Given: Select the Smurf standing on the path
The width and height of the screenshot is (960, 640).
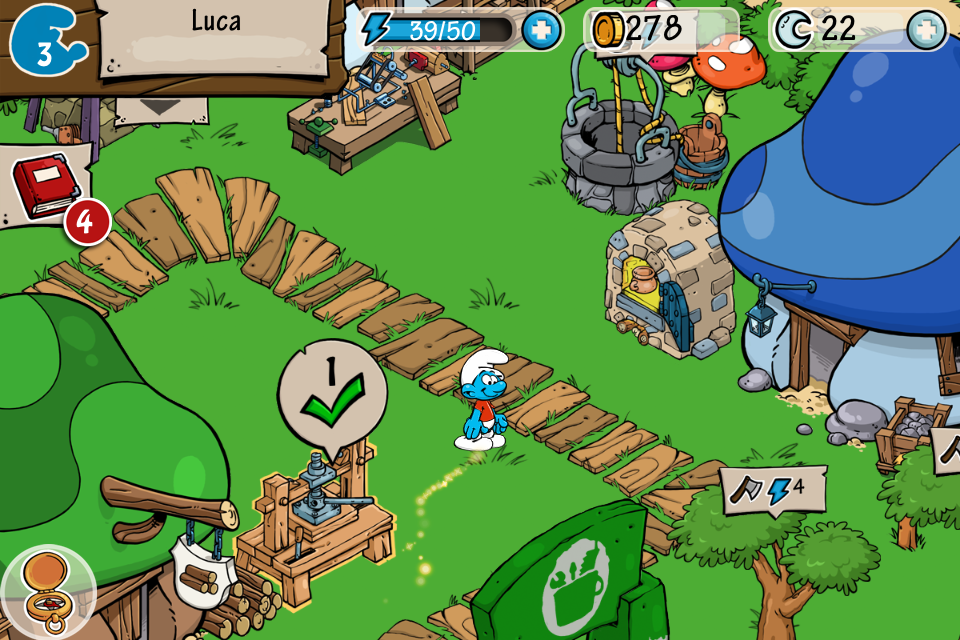Looking at the screenshot, I should pyautogui.click(x=483, y=400).
